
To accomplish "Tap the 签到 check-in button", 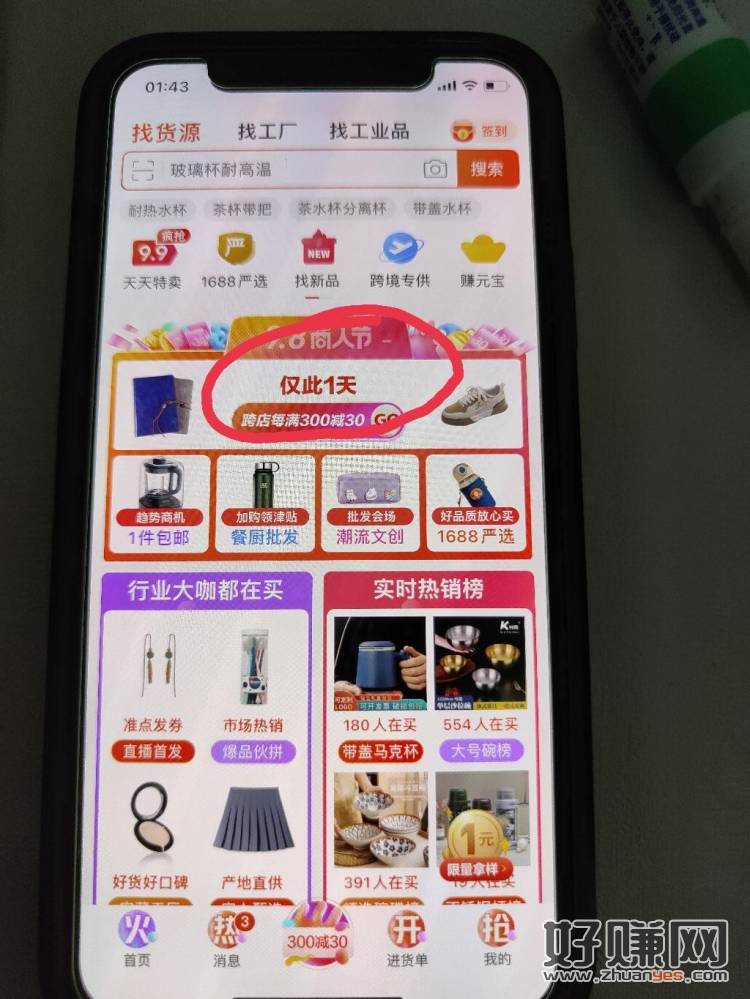I will [x=482, y=131].
